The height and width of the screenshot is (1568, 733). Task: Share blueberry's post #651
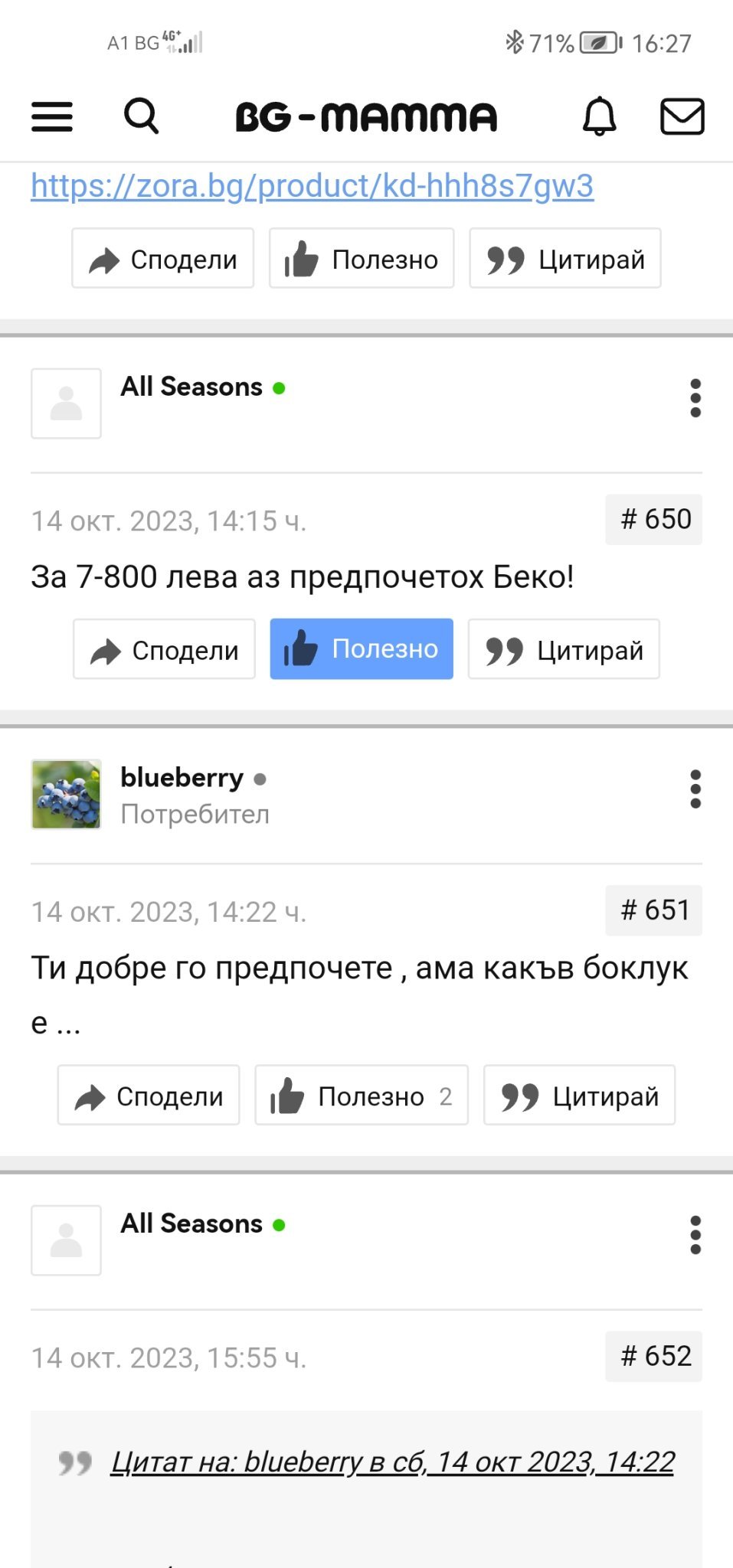pos(149,1096)
